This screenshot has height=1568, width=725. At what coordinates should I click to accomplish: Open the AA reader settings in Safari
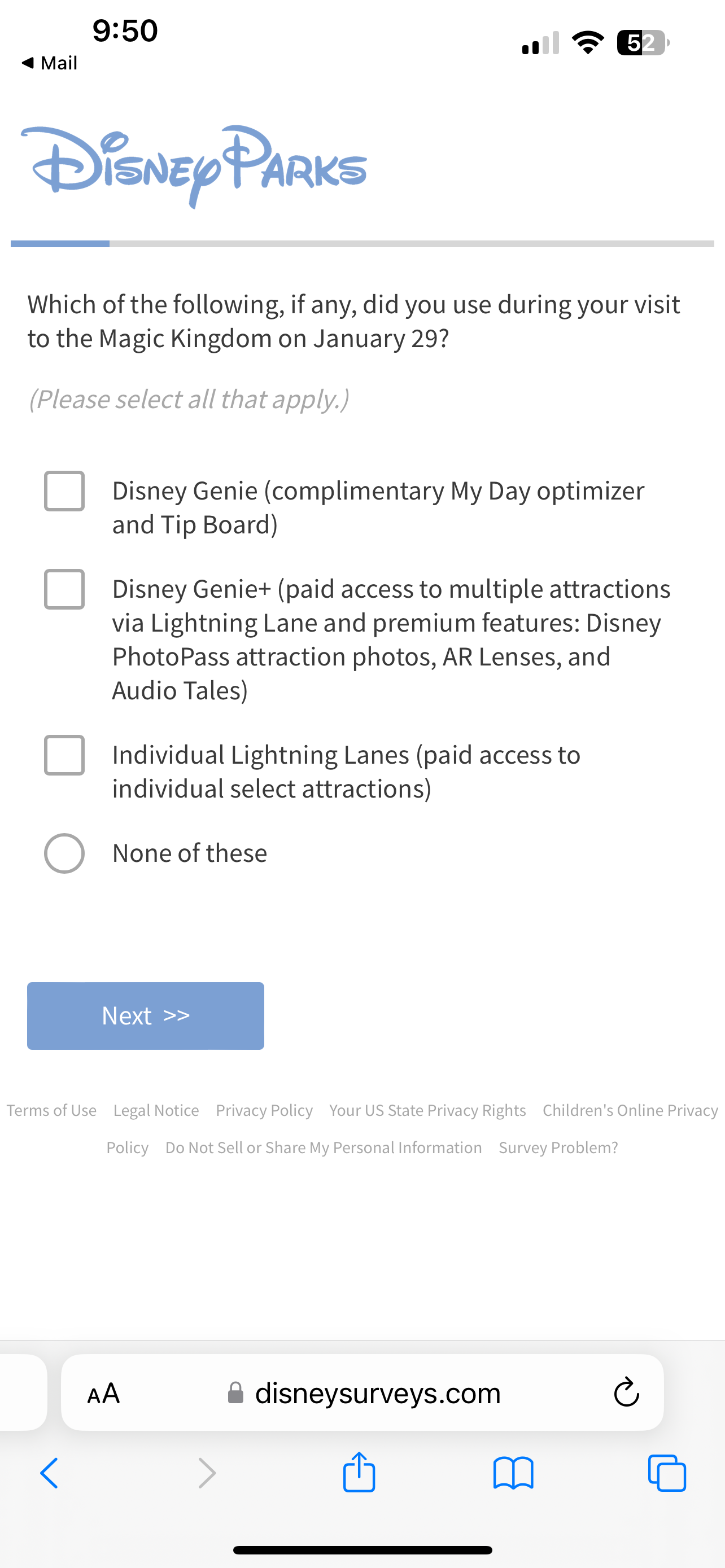pyautogui.click(x=103, y=1392)
